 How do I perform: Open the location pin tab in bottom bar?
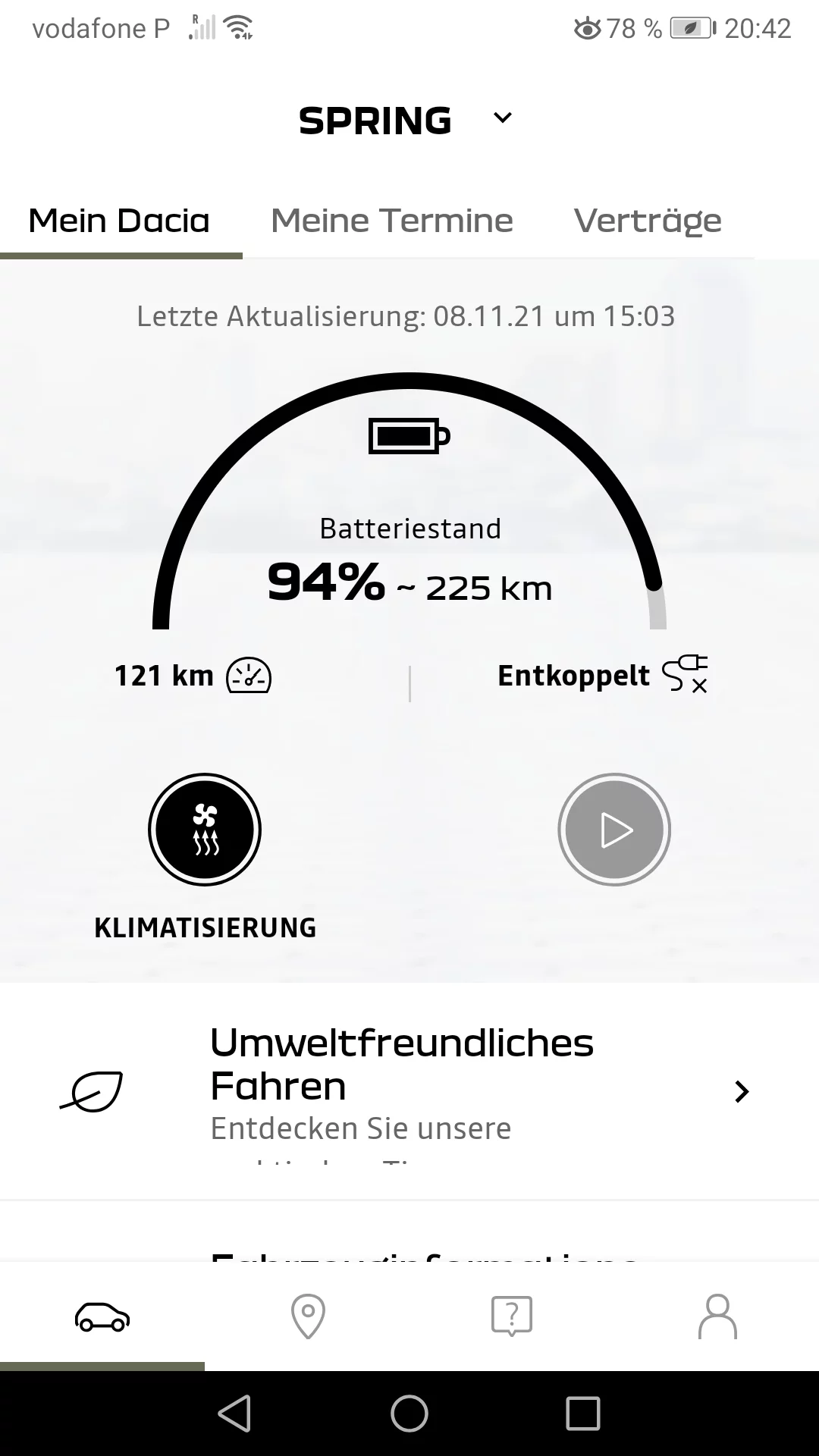pyautogui.click(x=308, y=1316)
